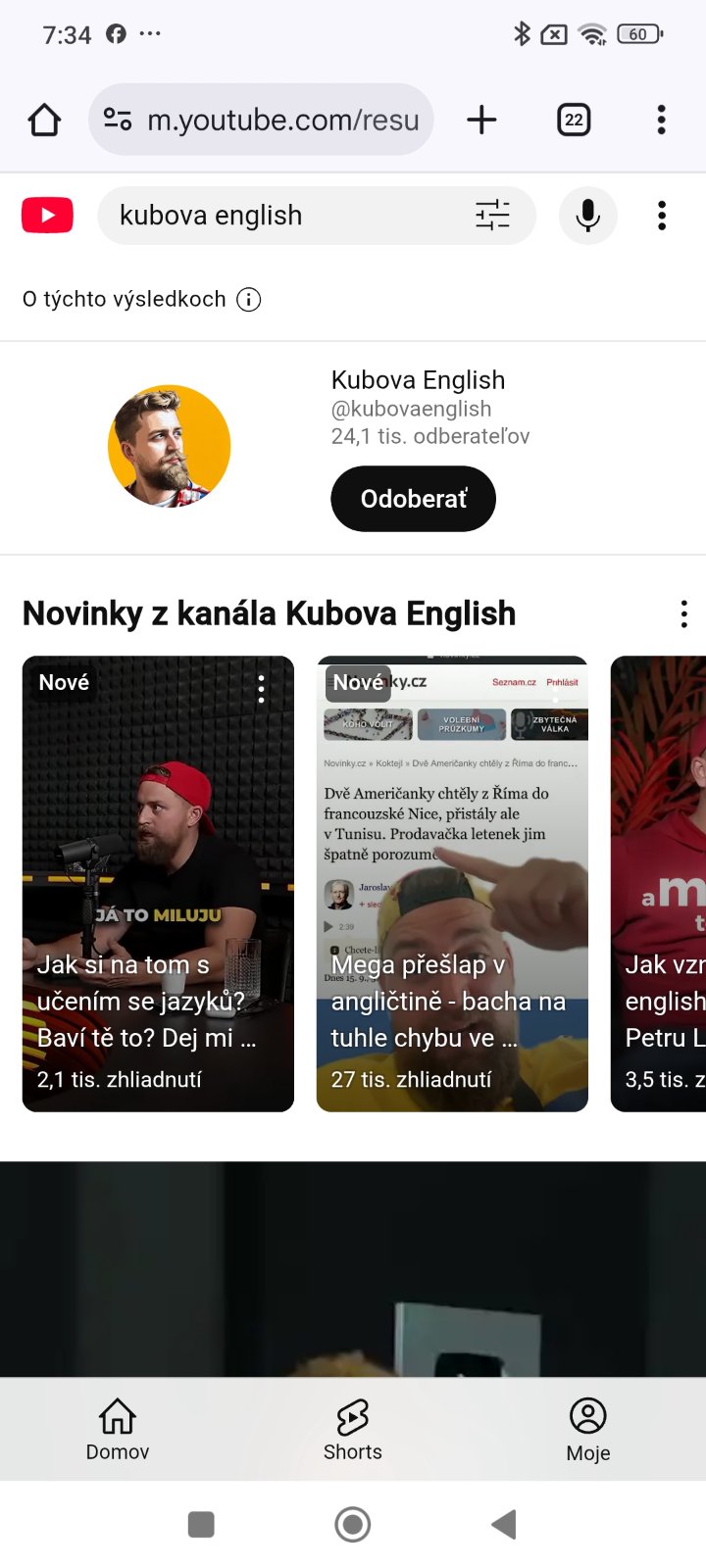Open options for Novinky z kanála section
Screen dimensions: 706x1568
(683, 614)
